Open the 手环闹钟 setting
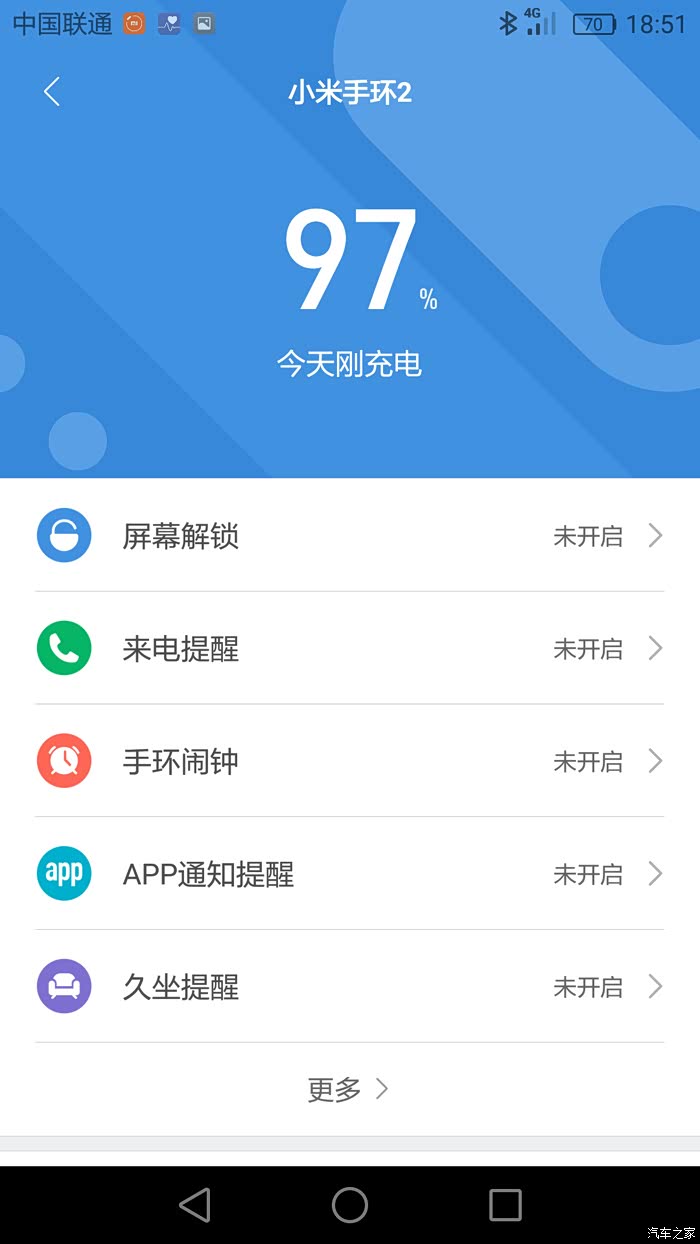700x1244 pixels. 350,761
